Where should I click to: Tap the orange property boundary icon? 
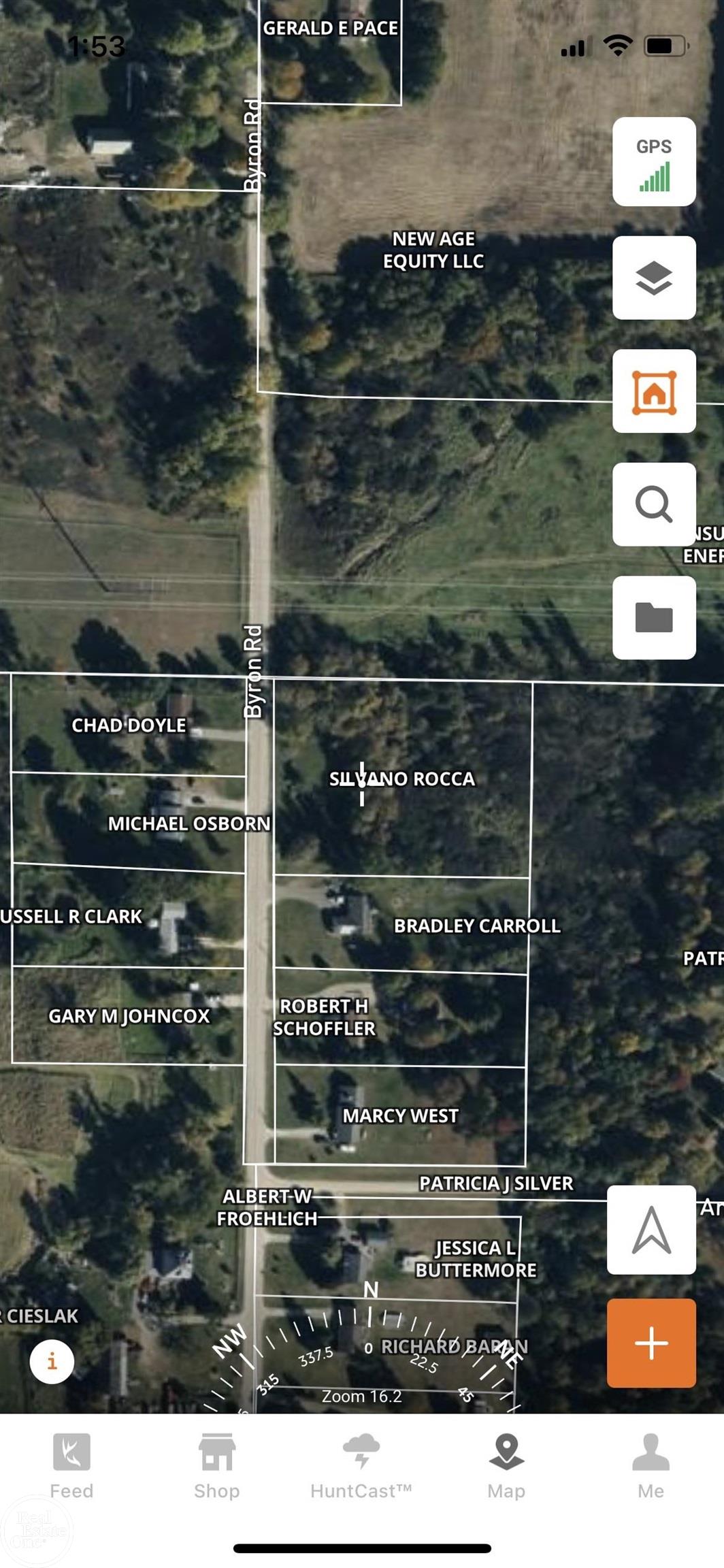coord(654,391)
